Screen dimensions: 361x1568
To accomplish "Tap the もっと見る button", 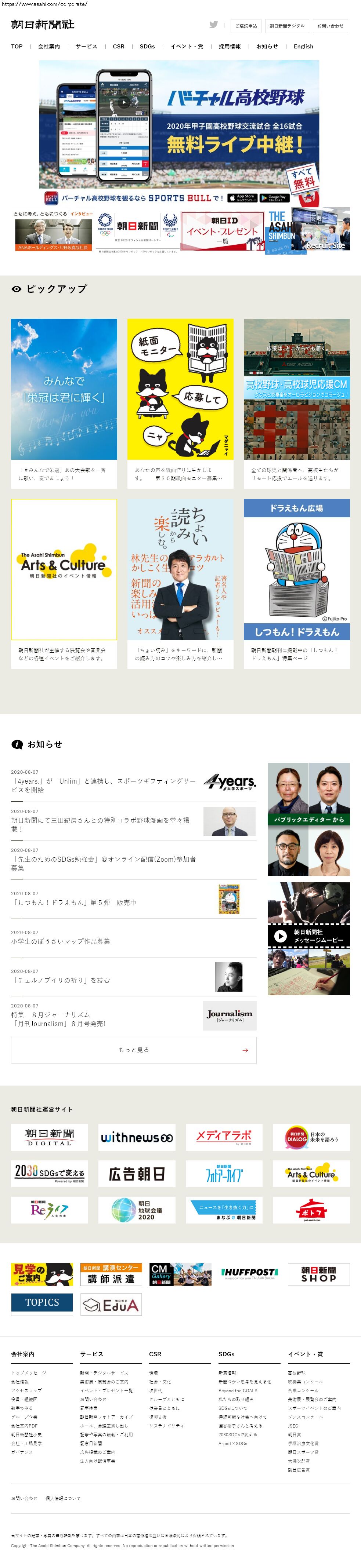I will click(134, 1050).
